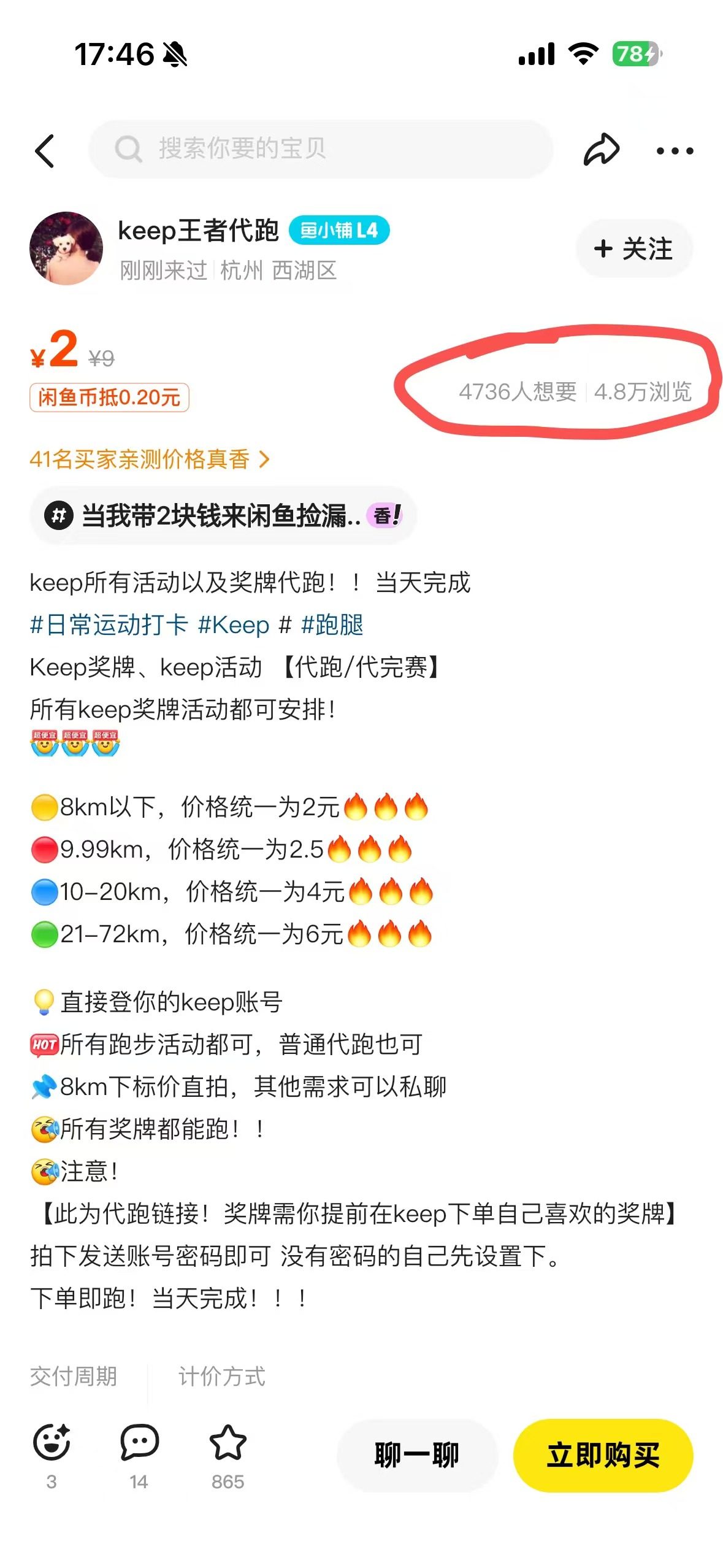Open the comments icon with 14
723x1568 pixels.
(x=139, y=1443)
